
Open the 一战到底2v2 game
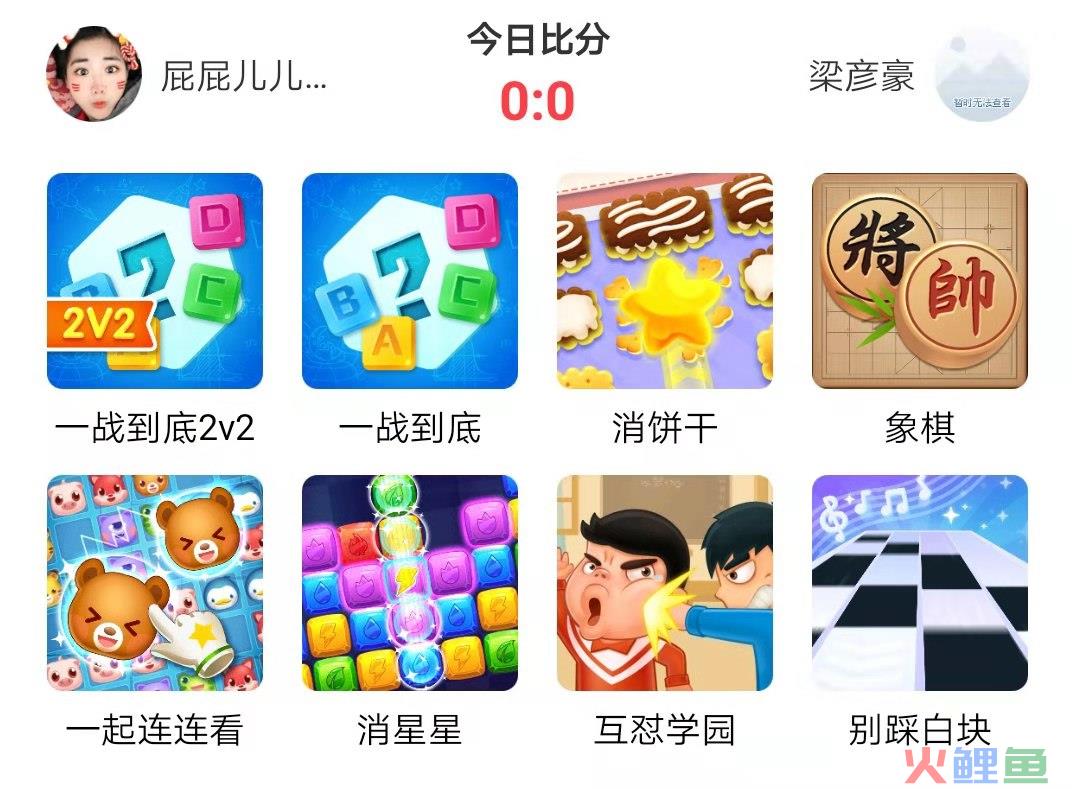coord(155,281)
